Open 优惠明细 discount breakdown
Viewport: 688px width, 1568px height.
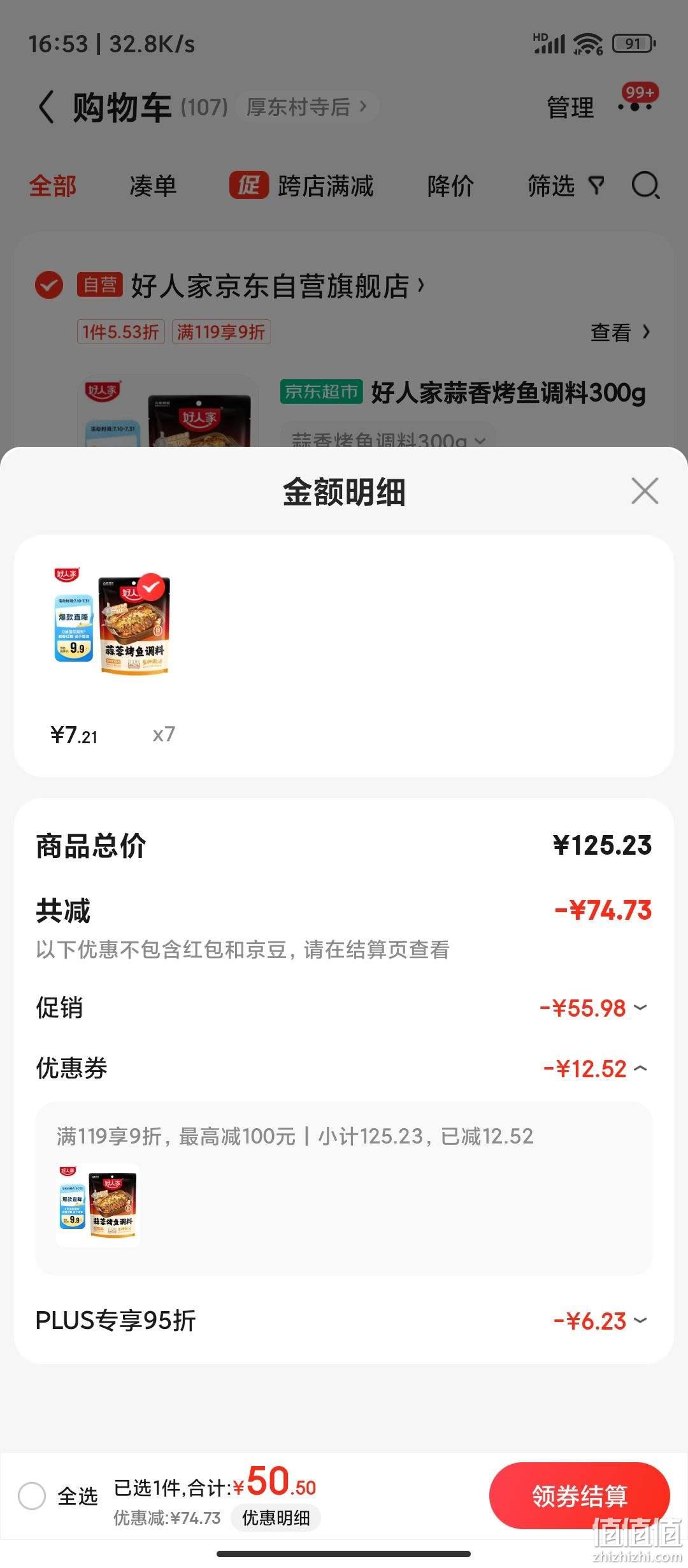[275, 1518]
